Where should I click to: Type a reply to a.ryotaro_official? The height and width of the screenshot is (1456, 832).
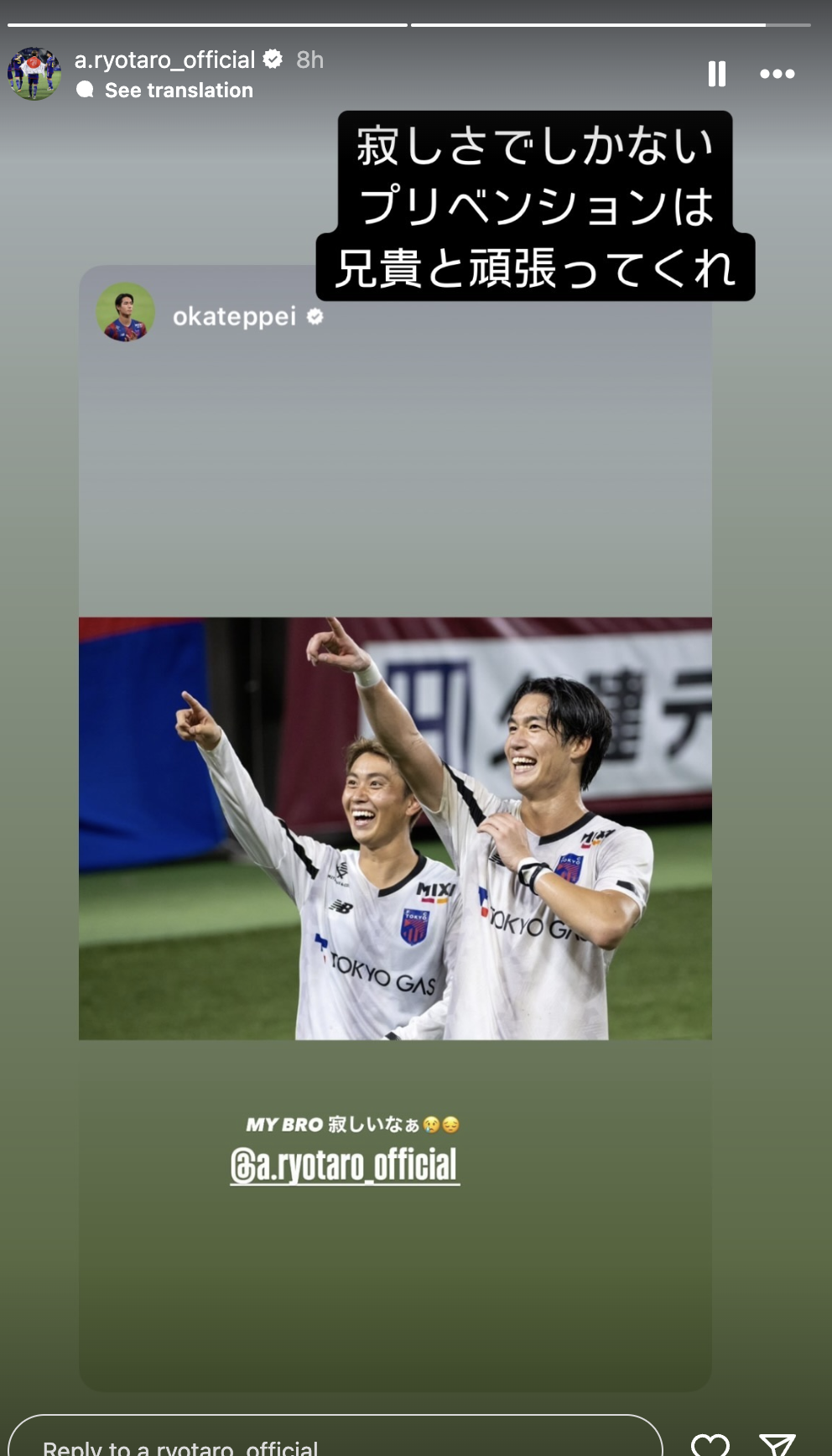click(x=335, y=1438)
